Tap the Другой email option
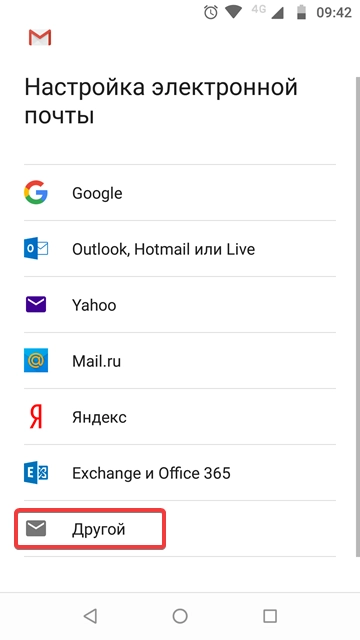This screenshot has height=640, width=360. pyautogui.click(x=180, y=529)
